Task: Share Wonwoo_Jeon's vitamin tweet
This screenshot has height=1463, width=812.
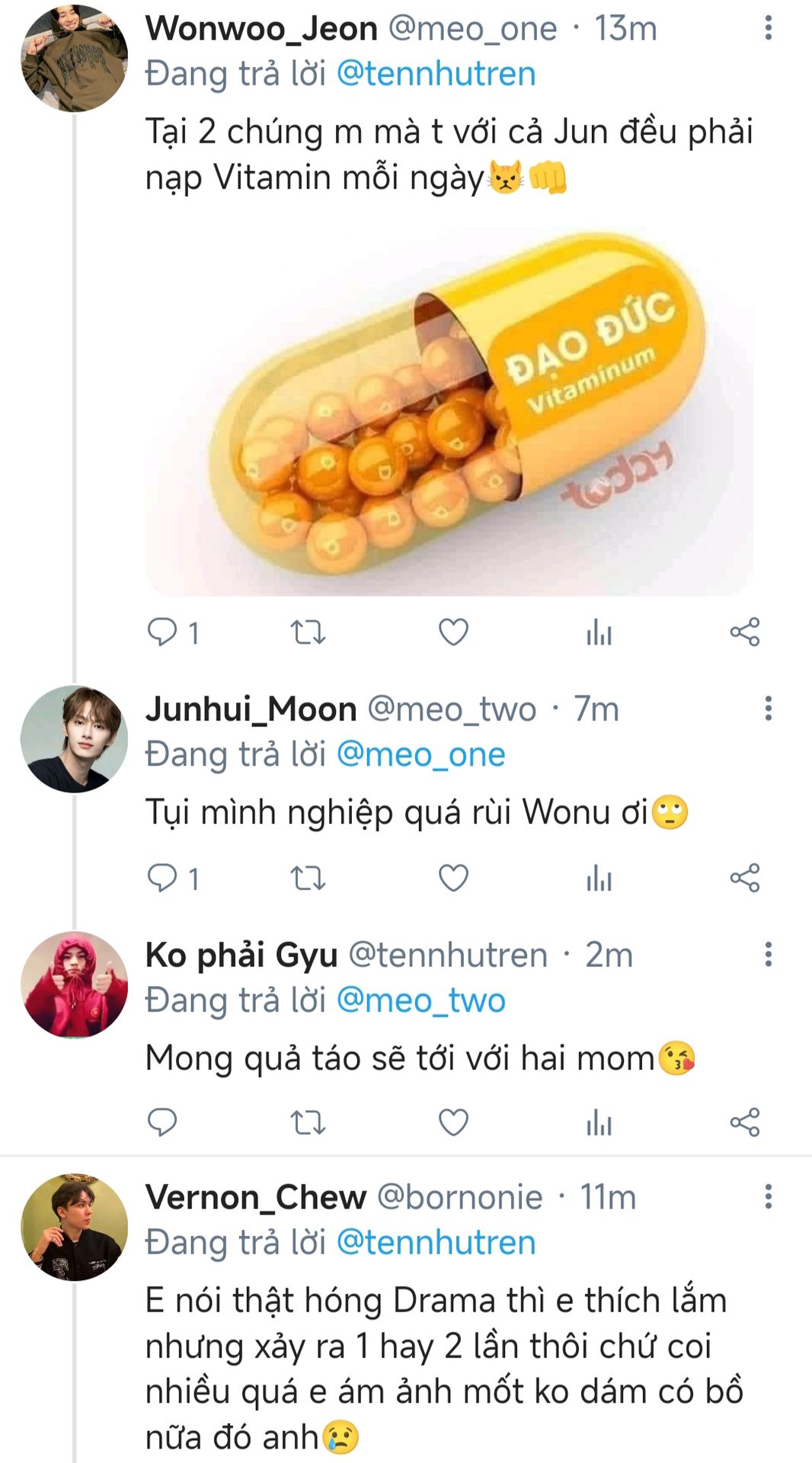Action: pyautogui.click(x=744, y=632)
